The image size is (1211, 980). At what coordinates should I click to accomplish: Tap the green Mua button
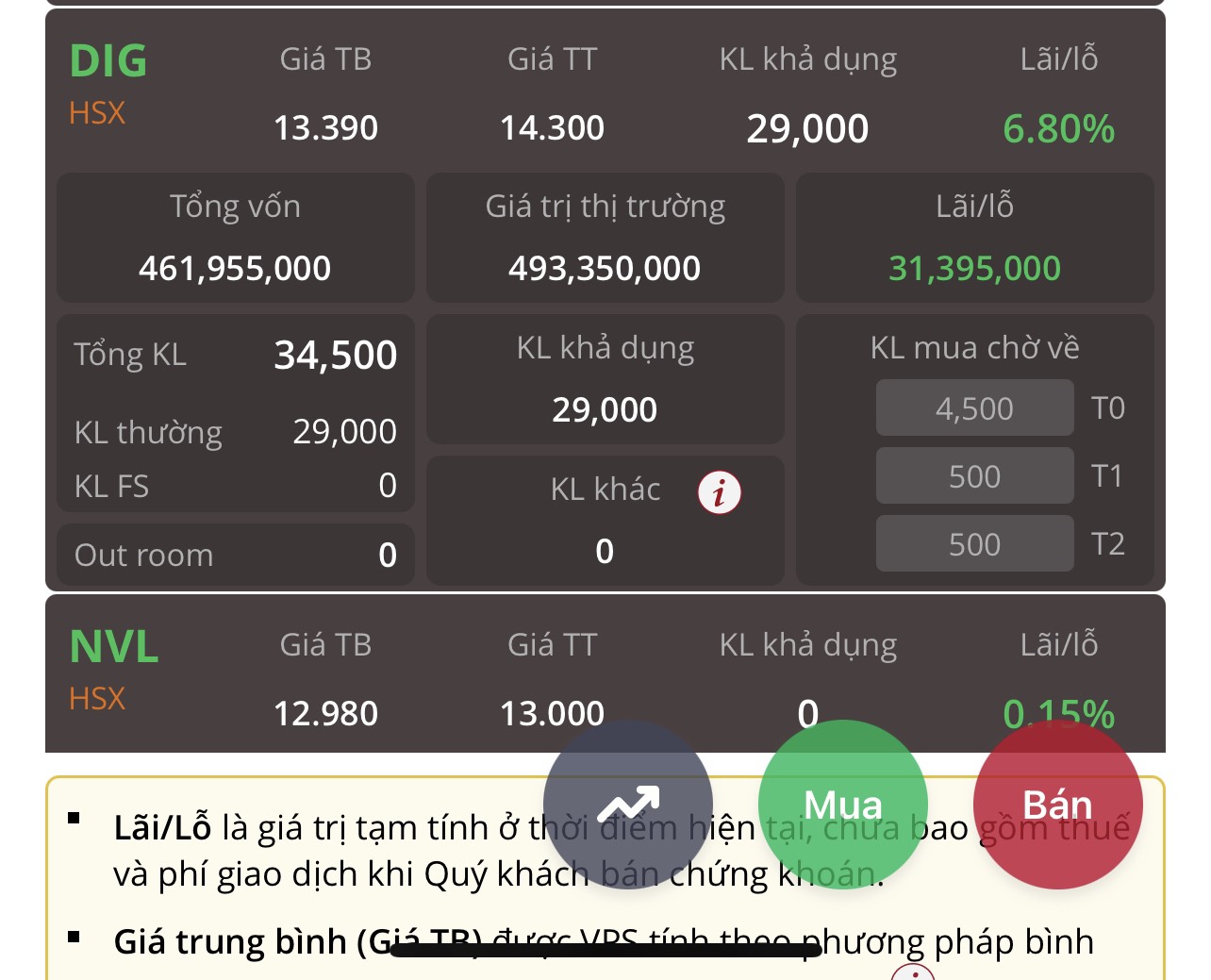coord(842,805)
